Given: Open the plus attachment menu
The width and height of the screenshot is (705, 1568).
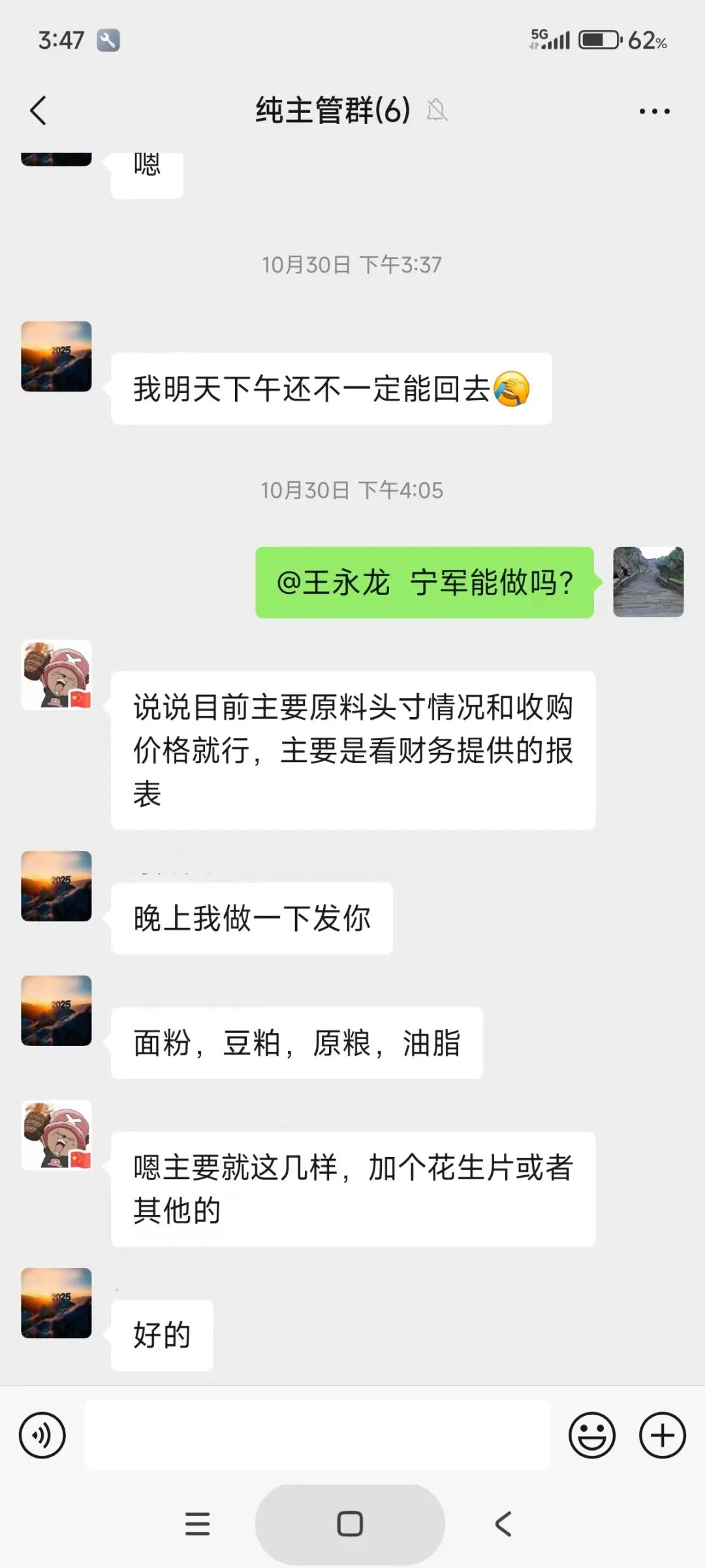Looking at the screenshot, I should (x=662, y=1436).
